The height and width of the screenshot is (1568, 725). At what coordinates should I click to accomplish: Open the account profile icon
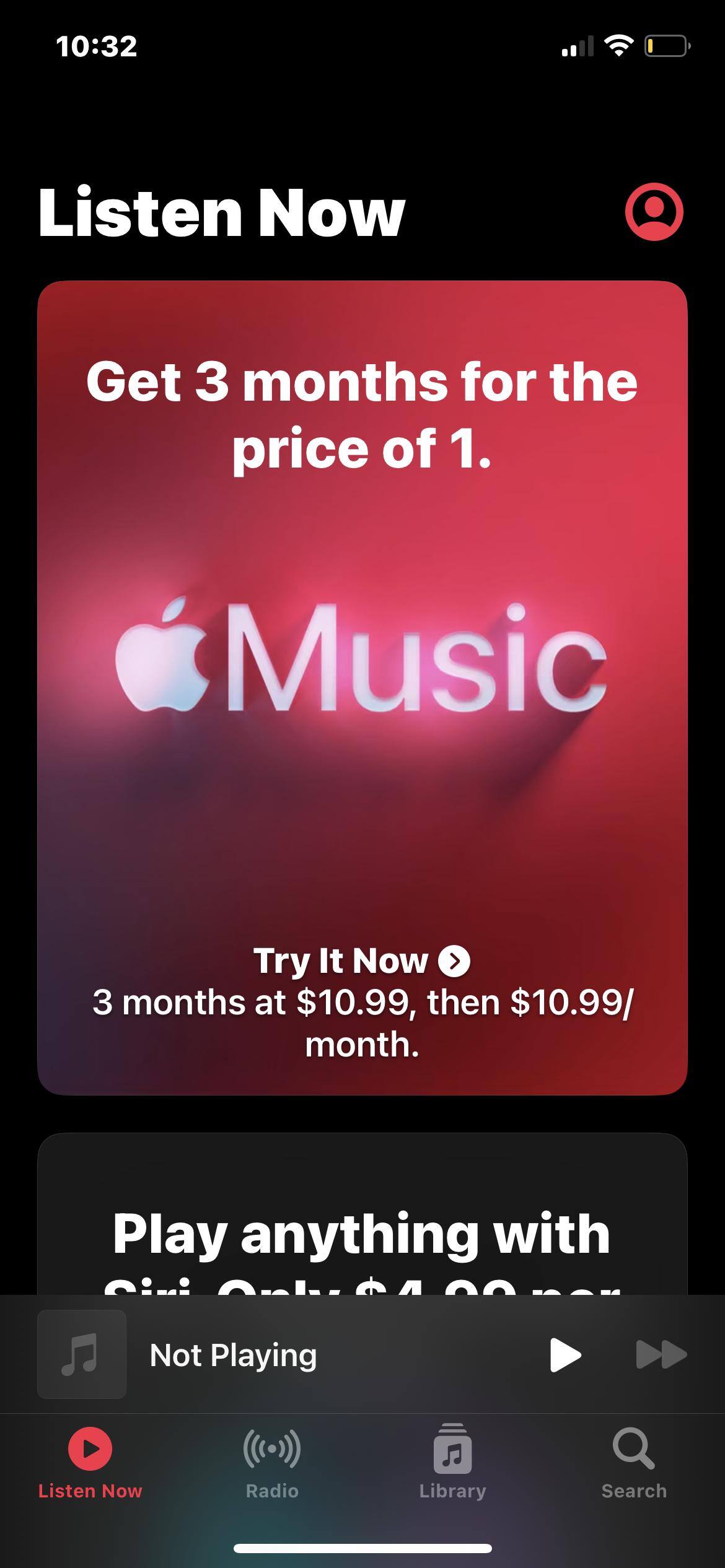pos(654,211)
